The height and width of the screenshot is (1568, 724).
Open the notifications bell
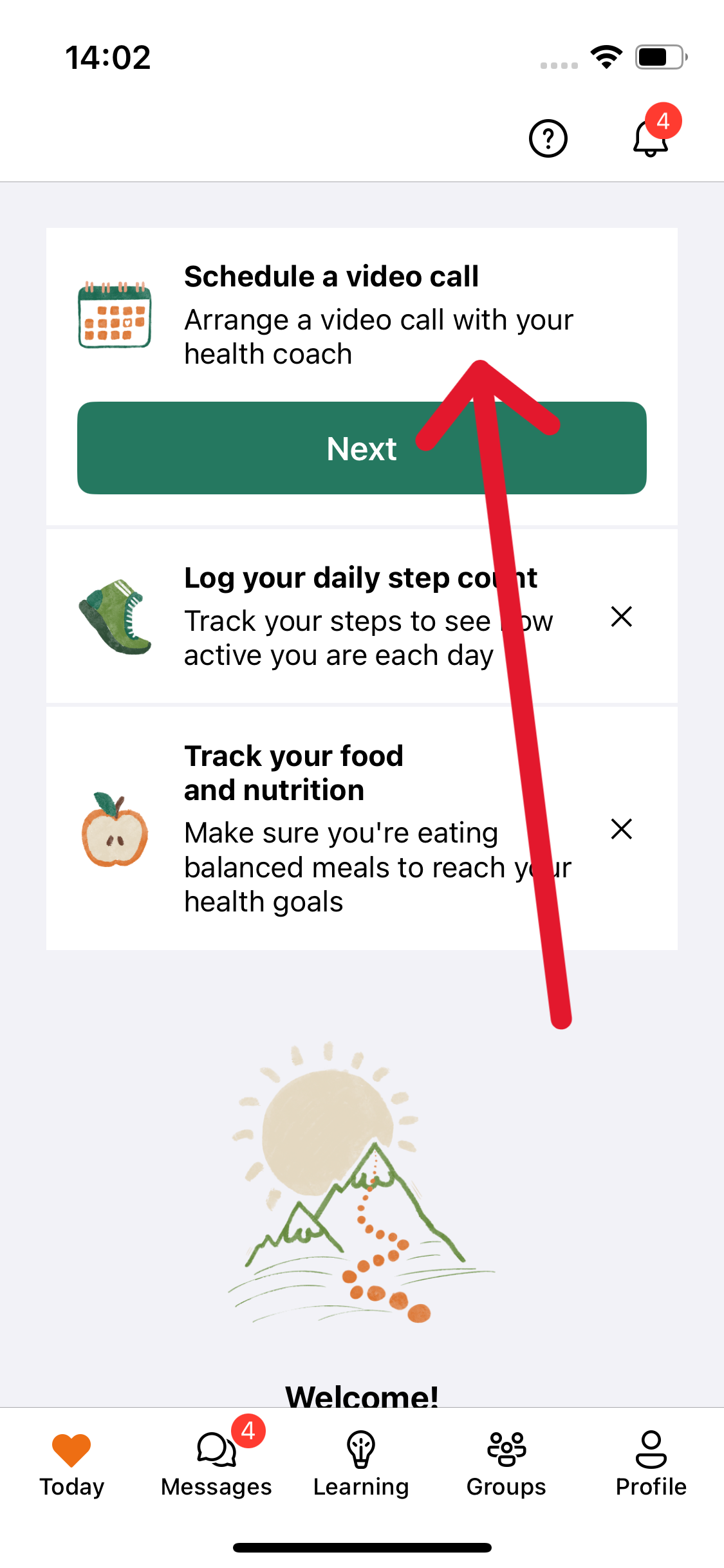click(x=651, y=137)
